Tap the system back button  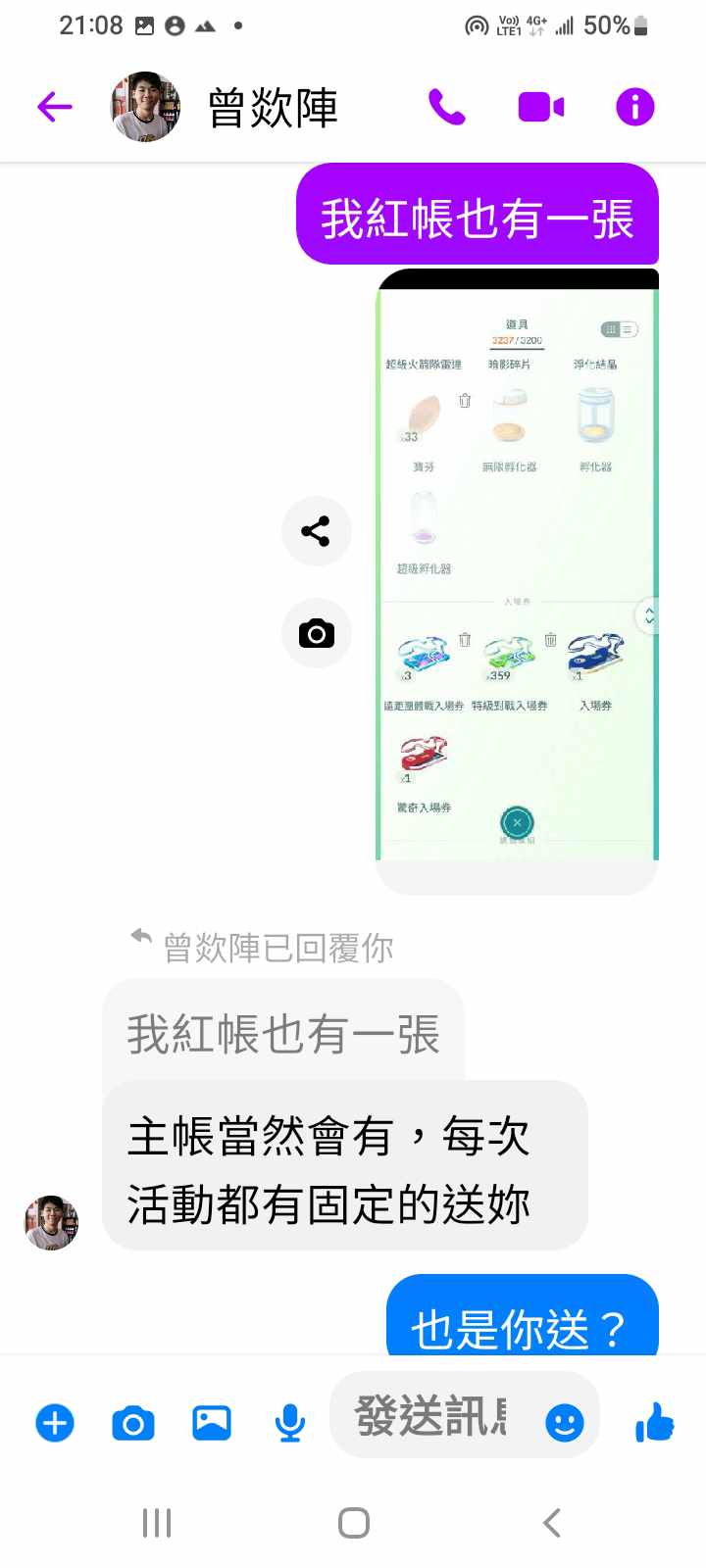tap(551, 1523)
